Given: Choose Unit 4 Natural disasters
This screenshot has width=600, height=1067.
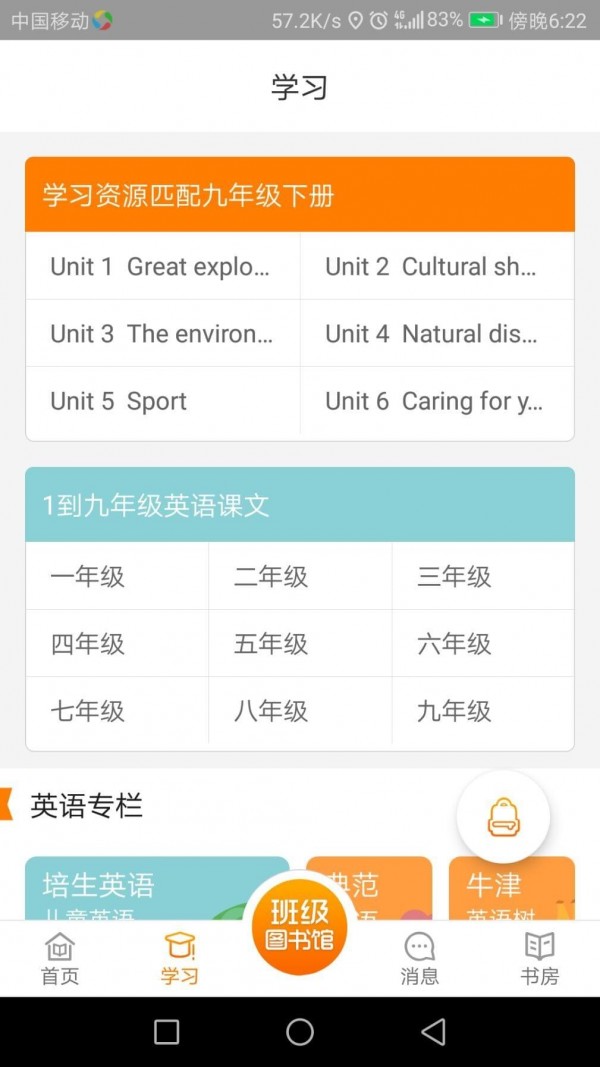Looking at the screenshot, I should click(437, 334).
